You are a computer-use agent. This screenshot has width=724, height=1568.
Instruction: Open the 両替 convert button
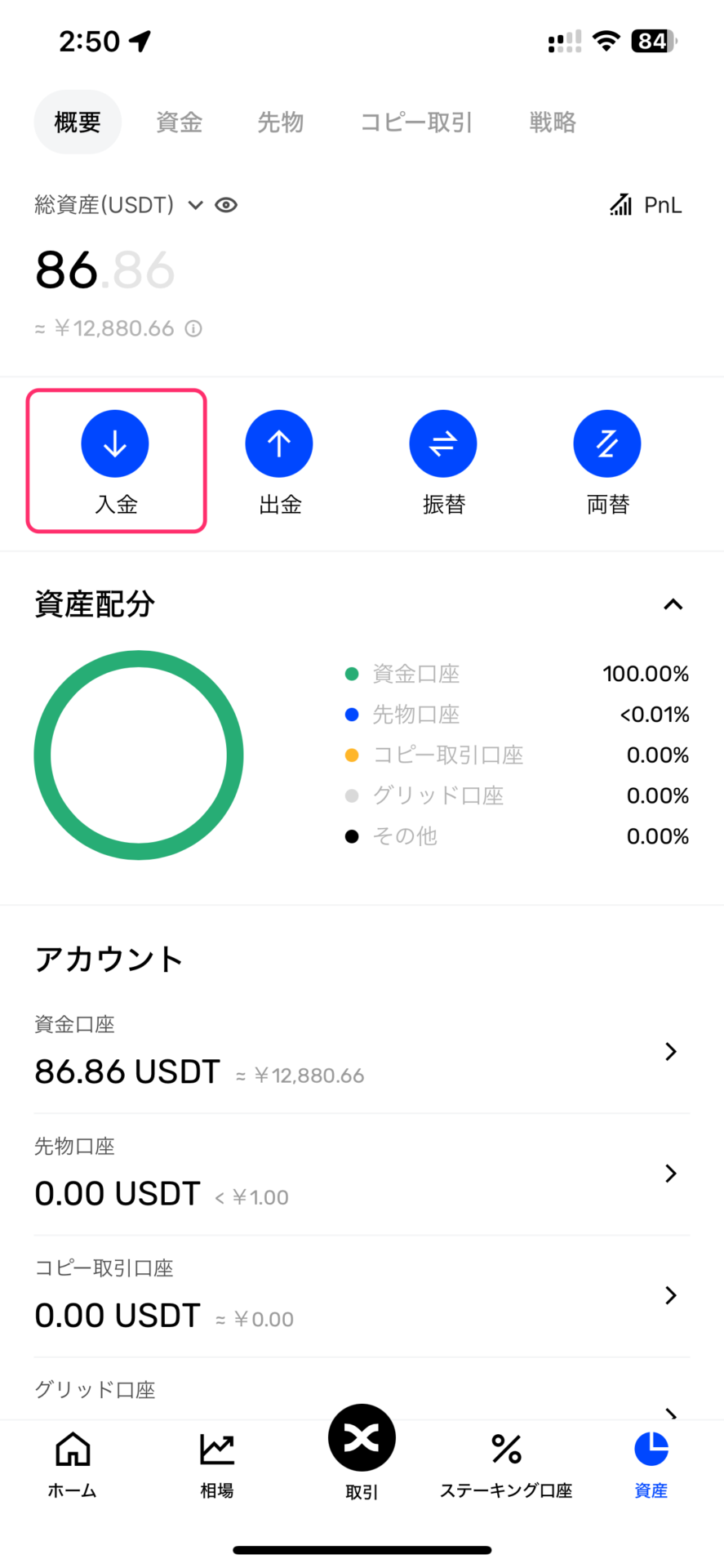[x=607, y=461]
